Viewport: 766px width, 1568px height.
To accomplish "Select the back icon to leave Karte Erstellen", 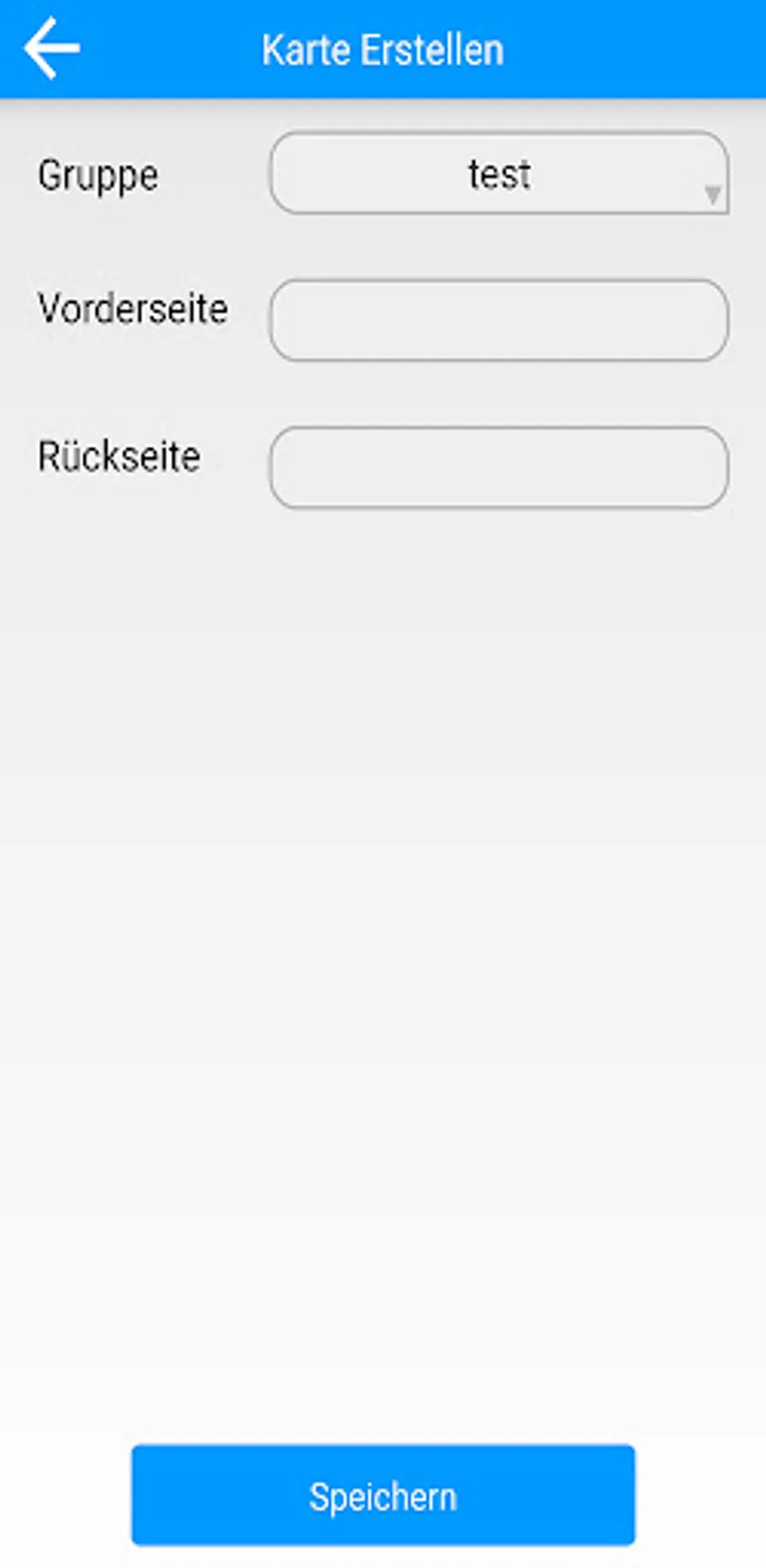I will (x=51, y=47).
